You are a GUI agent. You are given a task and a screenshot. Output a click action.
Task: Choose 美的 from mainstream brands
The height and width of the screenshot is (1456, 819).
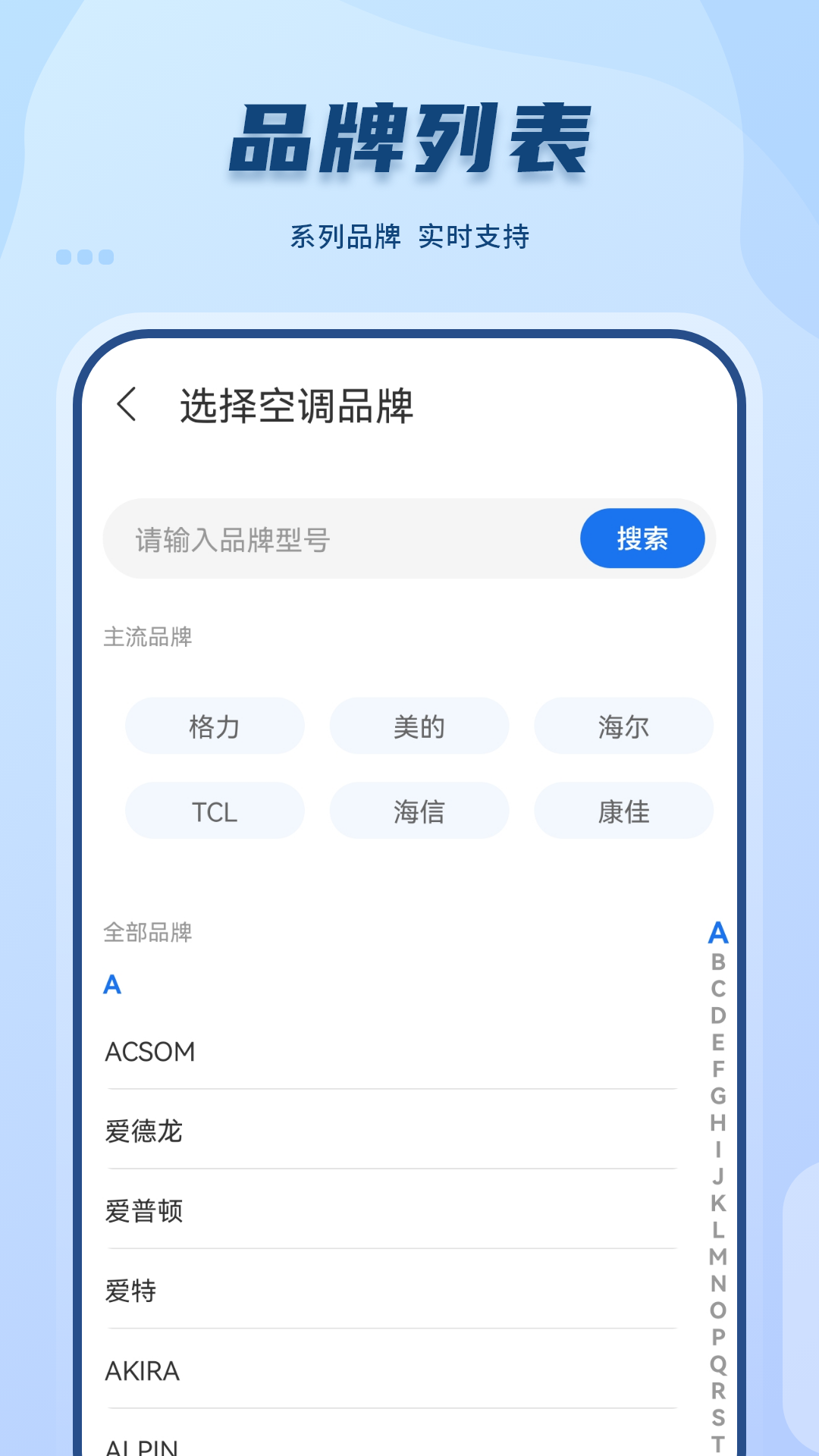click(419, 726)
